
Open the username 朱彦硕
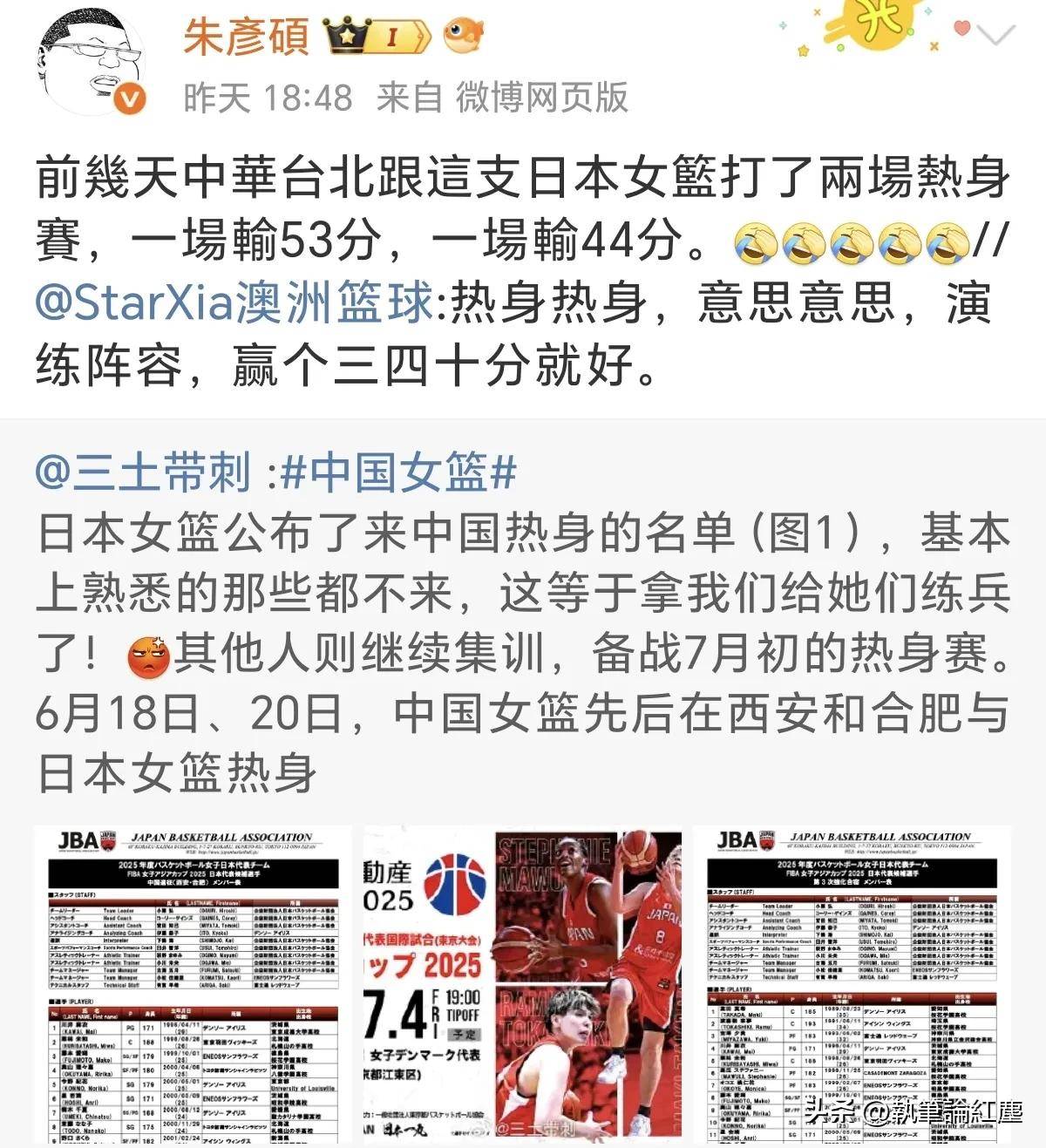coord(246,37)
